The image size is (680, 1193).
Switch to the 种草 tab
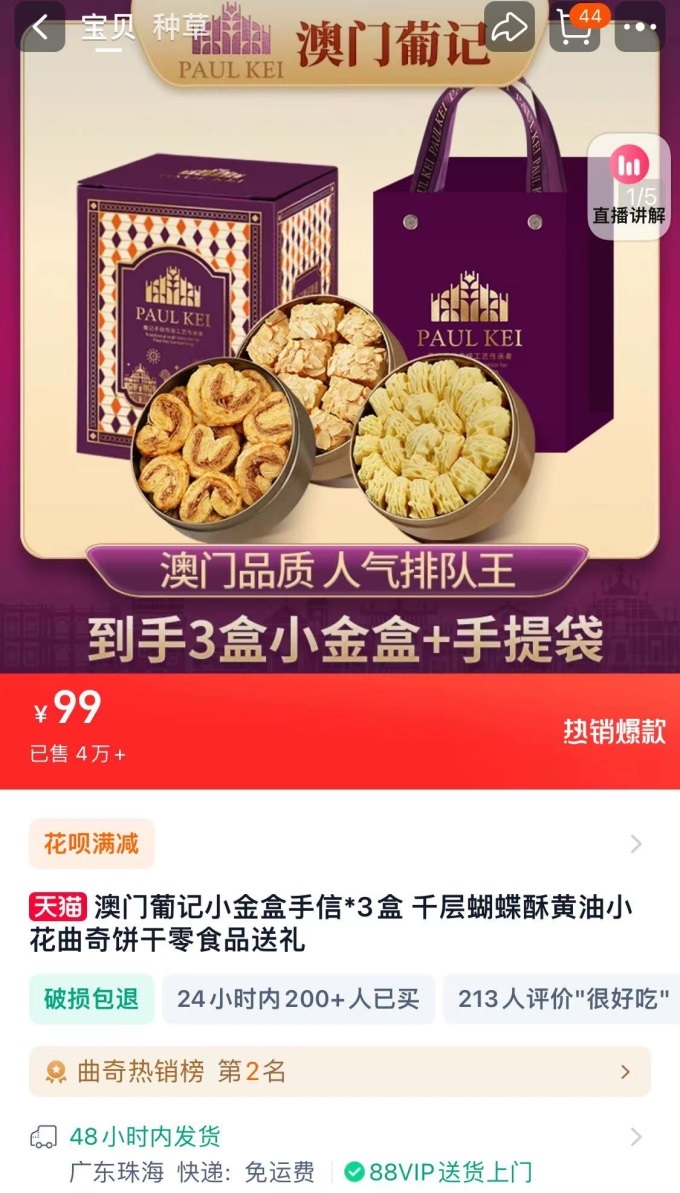coord(180,28)
